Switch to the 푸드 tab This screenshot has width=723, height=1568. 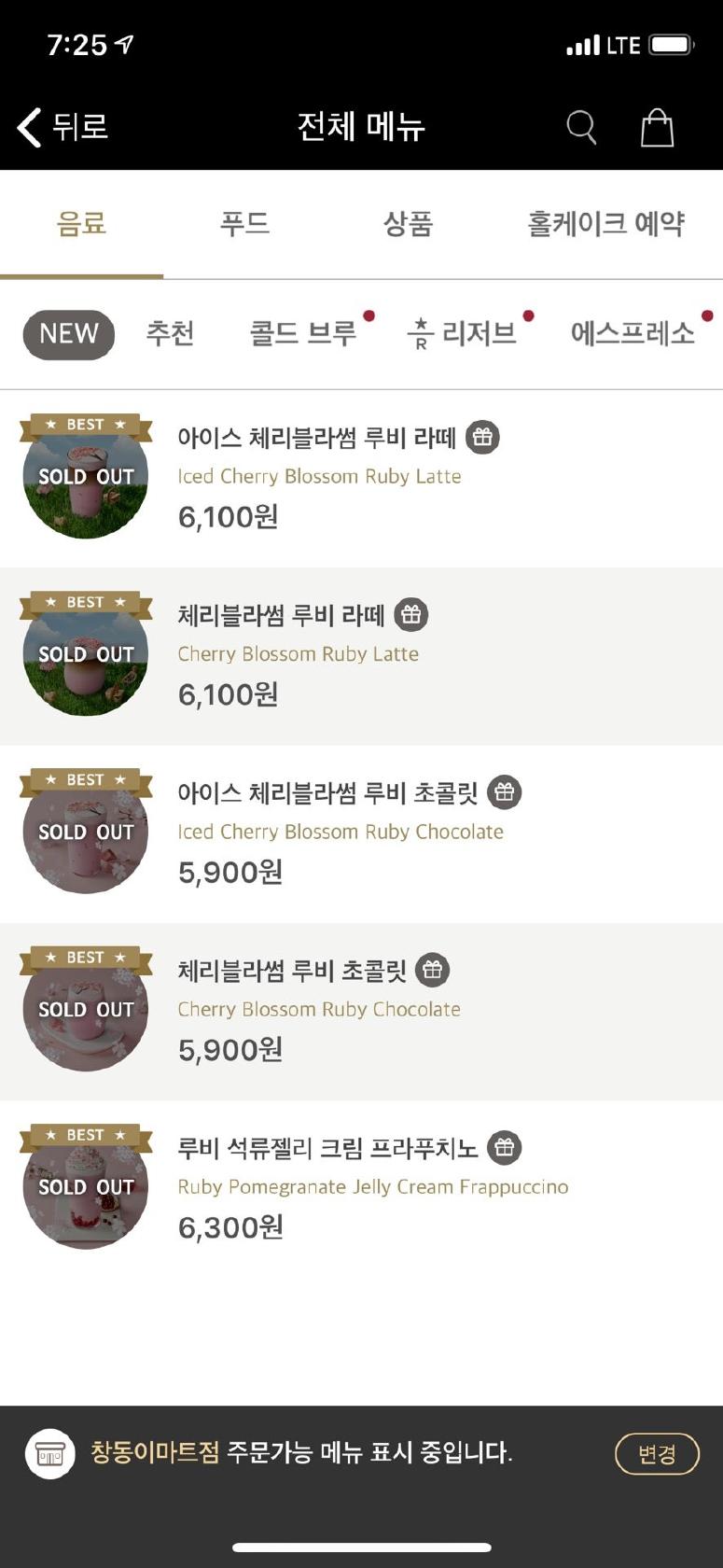244,224
